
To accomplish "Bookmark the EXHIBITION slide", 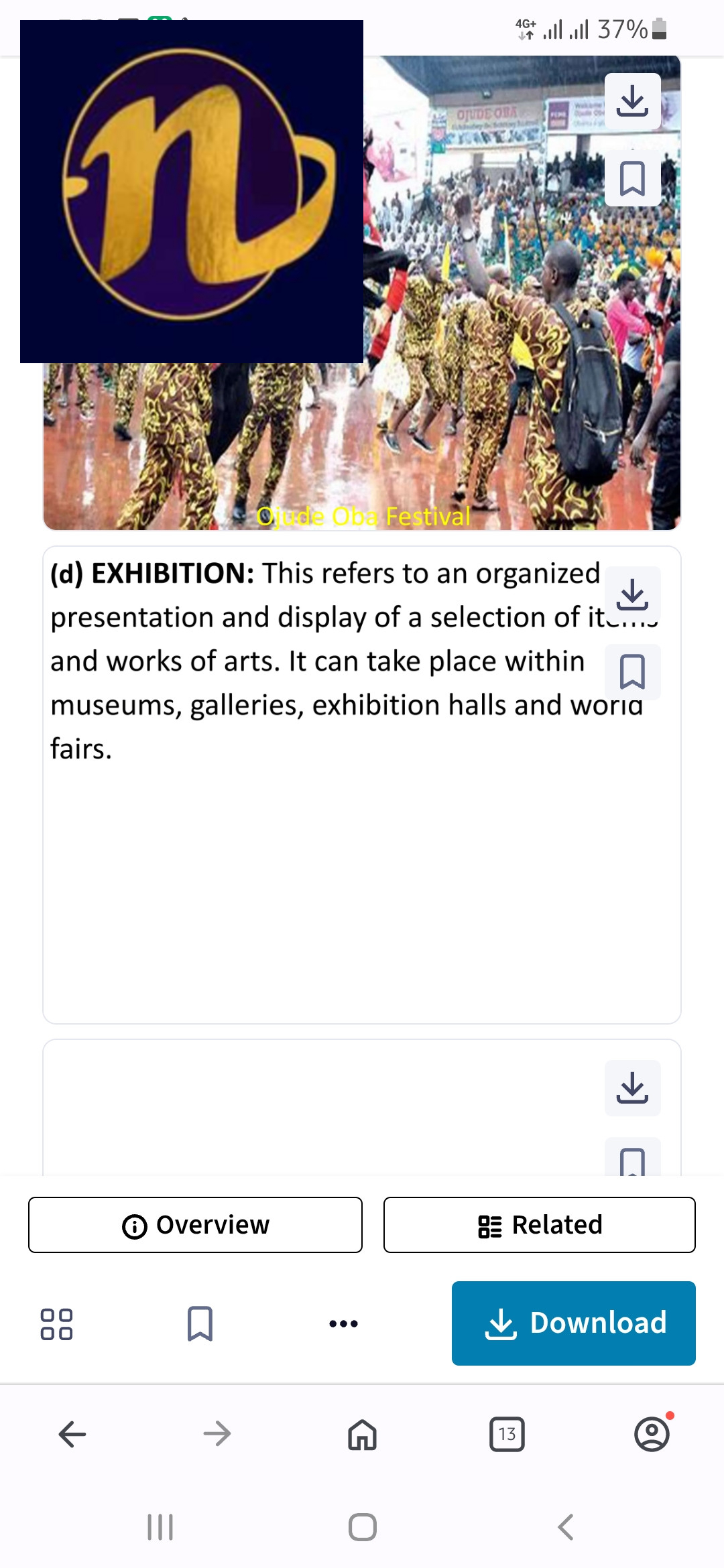I will 632,671.
